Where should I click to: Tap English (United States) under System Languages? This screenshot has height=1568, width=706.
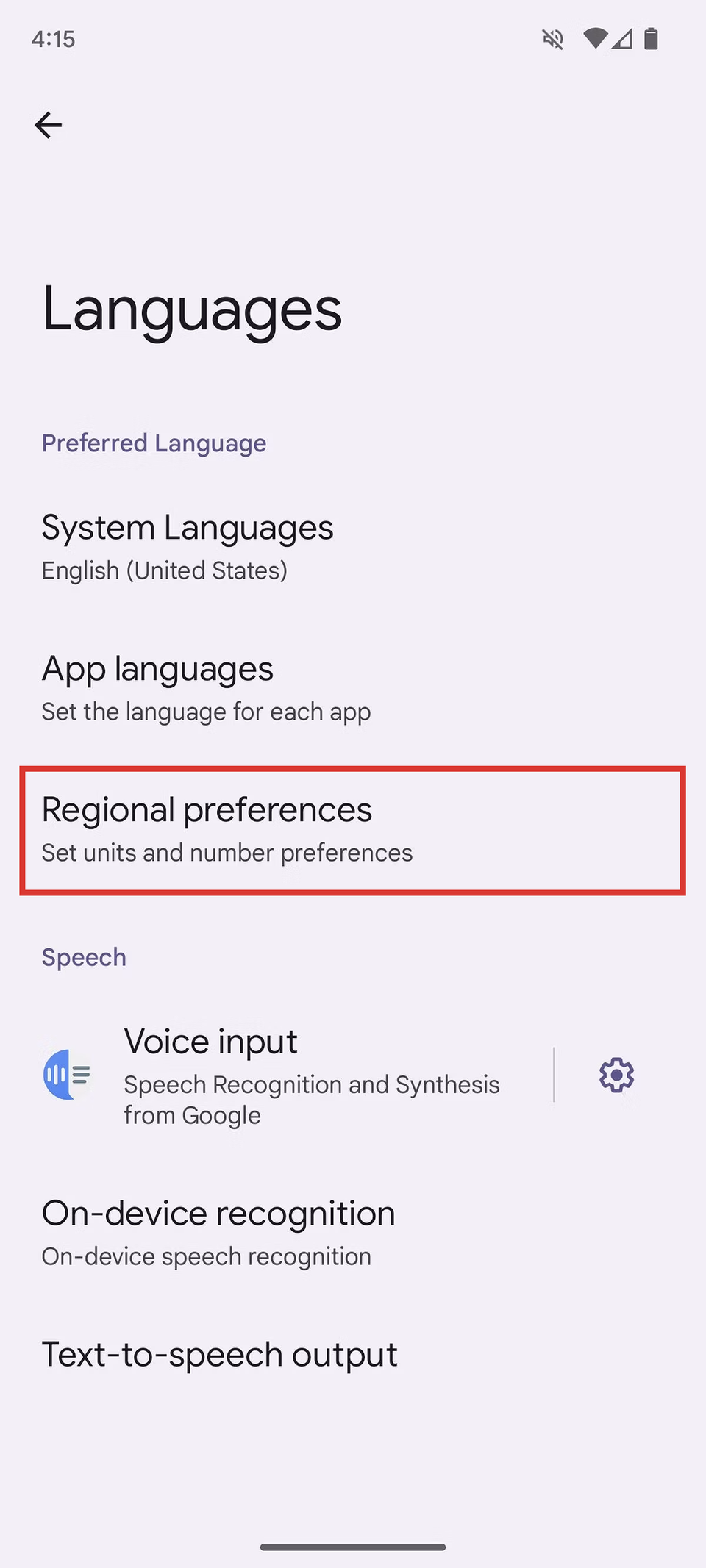164,570
